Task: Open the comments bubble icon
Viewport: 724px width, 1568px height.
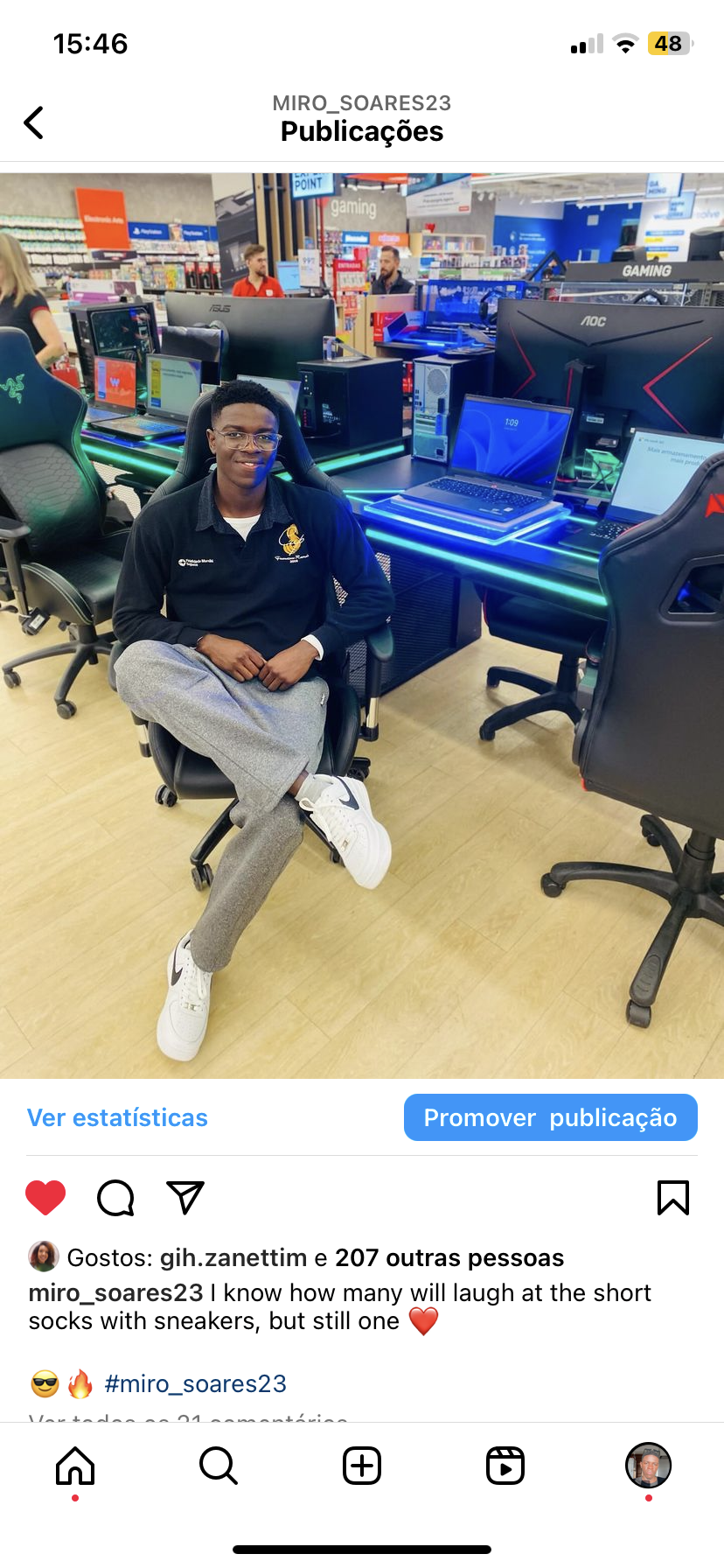Action: pyautogui.click(x=115, y=1198)
